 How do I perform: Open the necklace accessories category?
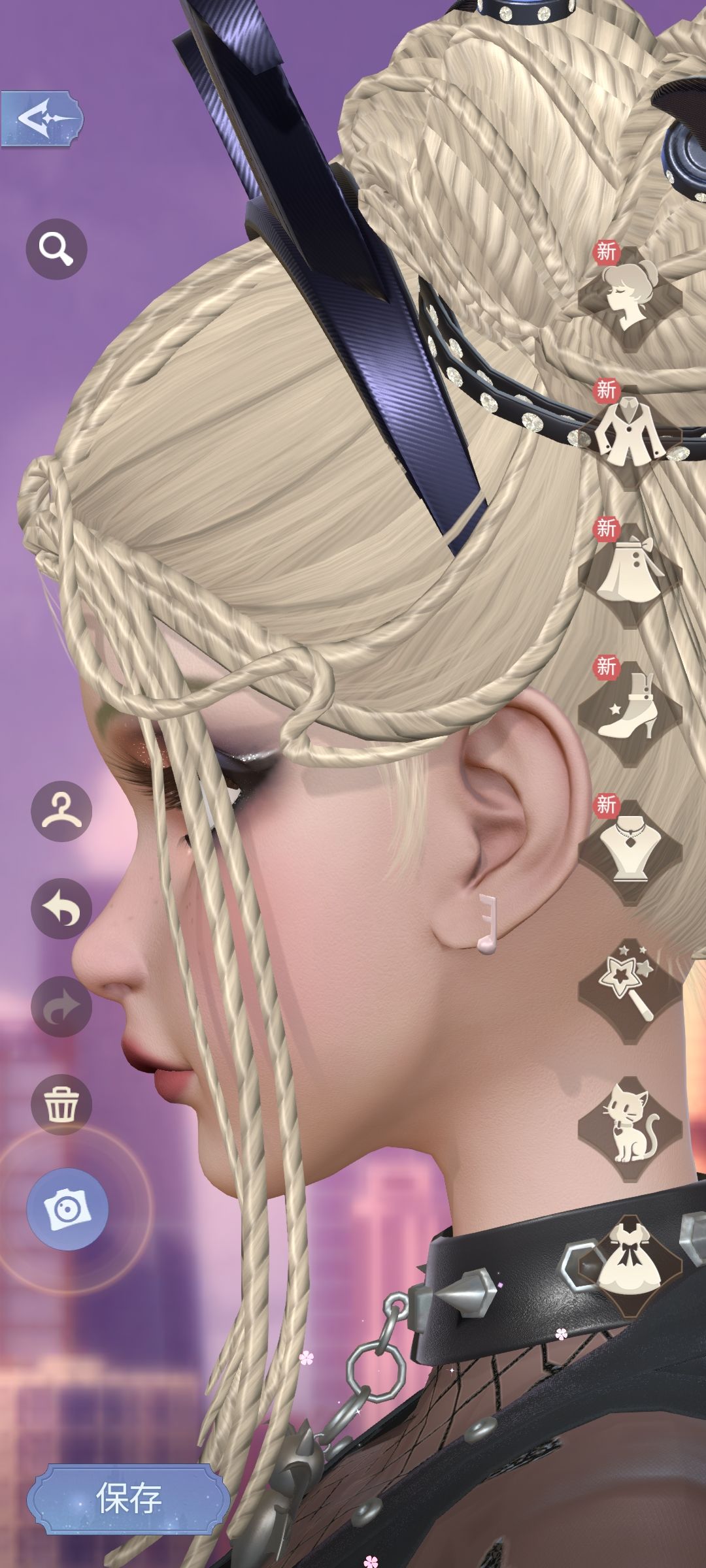630,843
